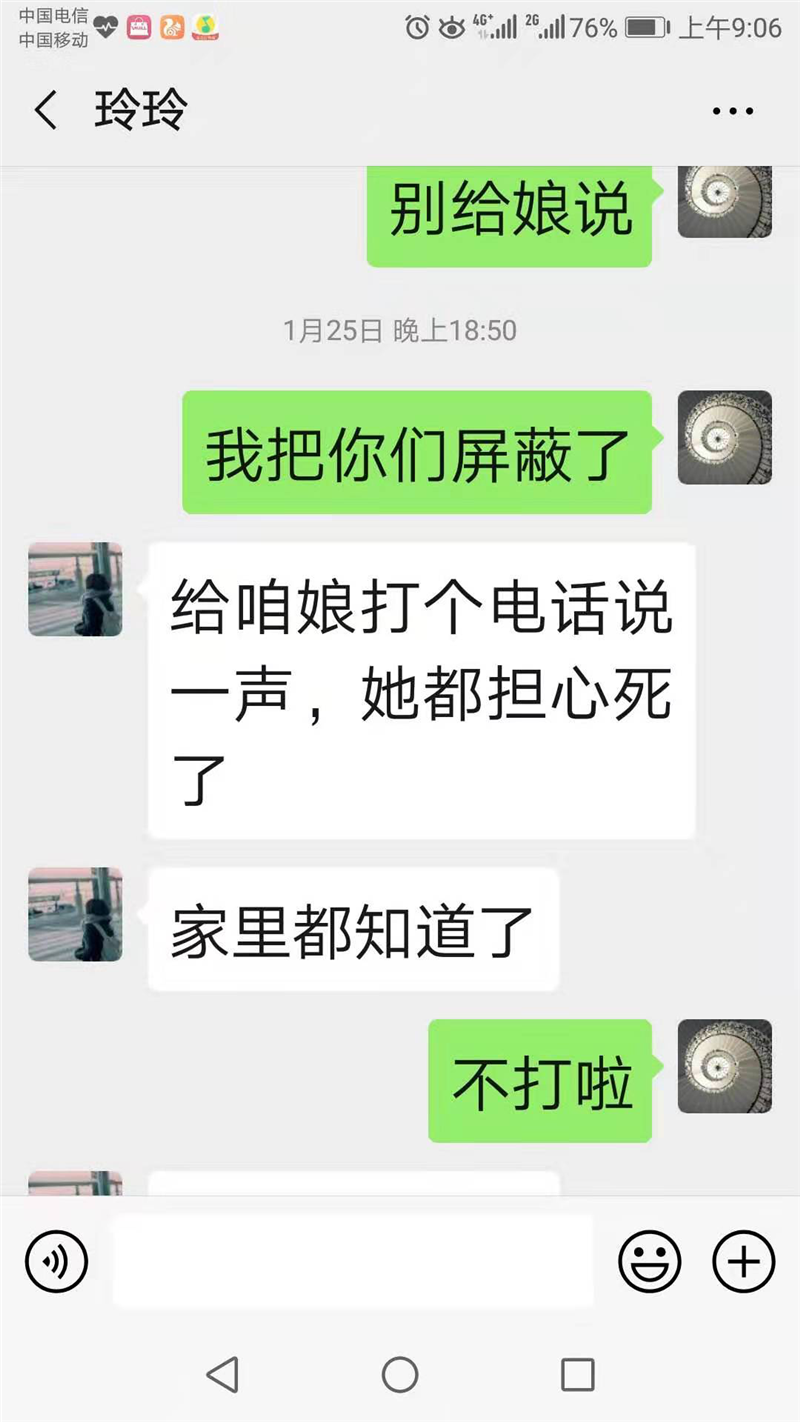Tap the QQ Music notification icon

click(x=204, y=23)
